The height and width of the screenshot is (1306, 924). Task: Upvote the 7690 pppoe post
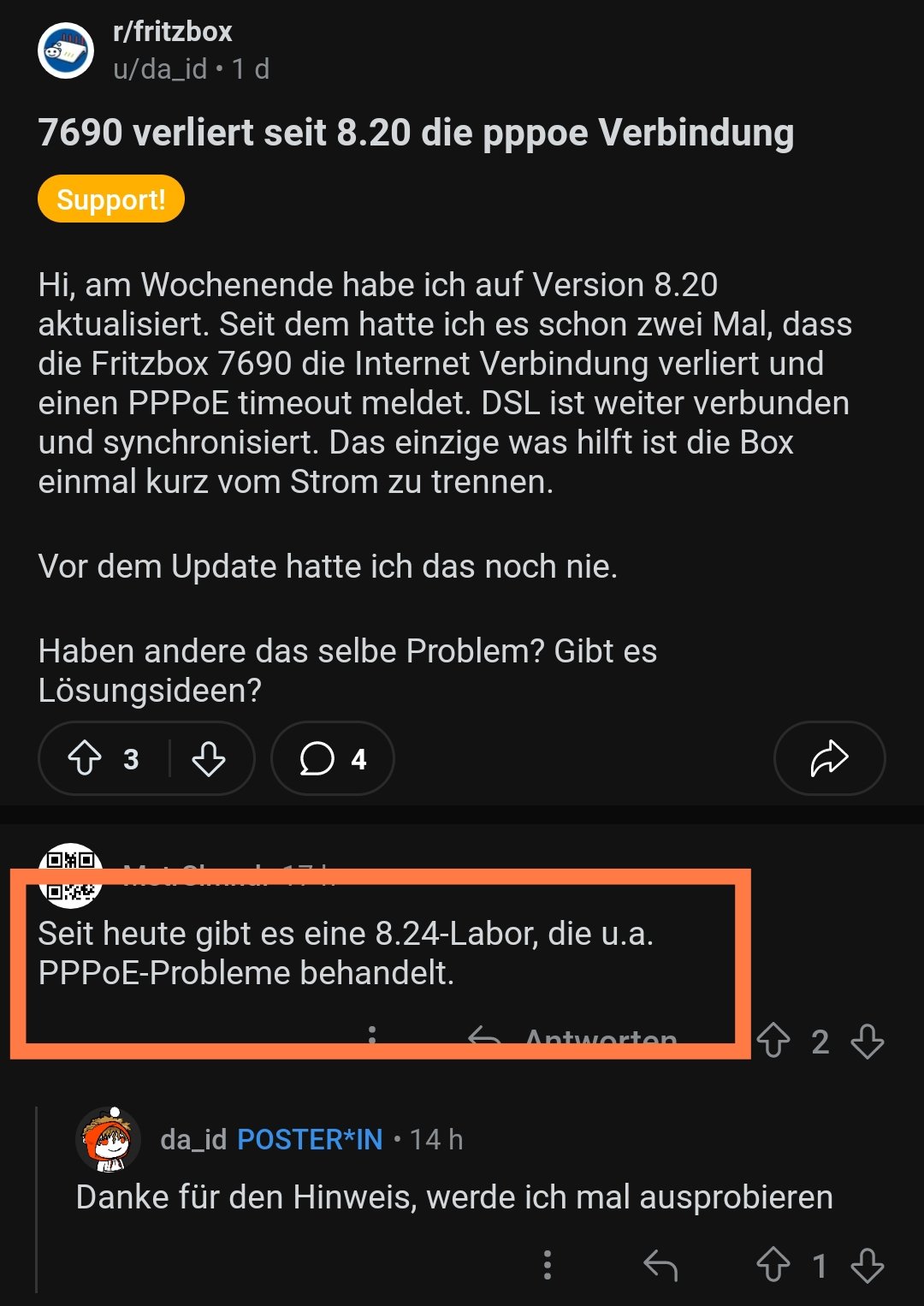tap(85, 758)
